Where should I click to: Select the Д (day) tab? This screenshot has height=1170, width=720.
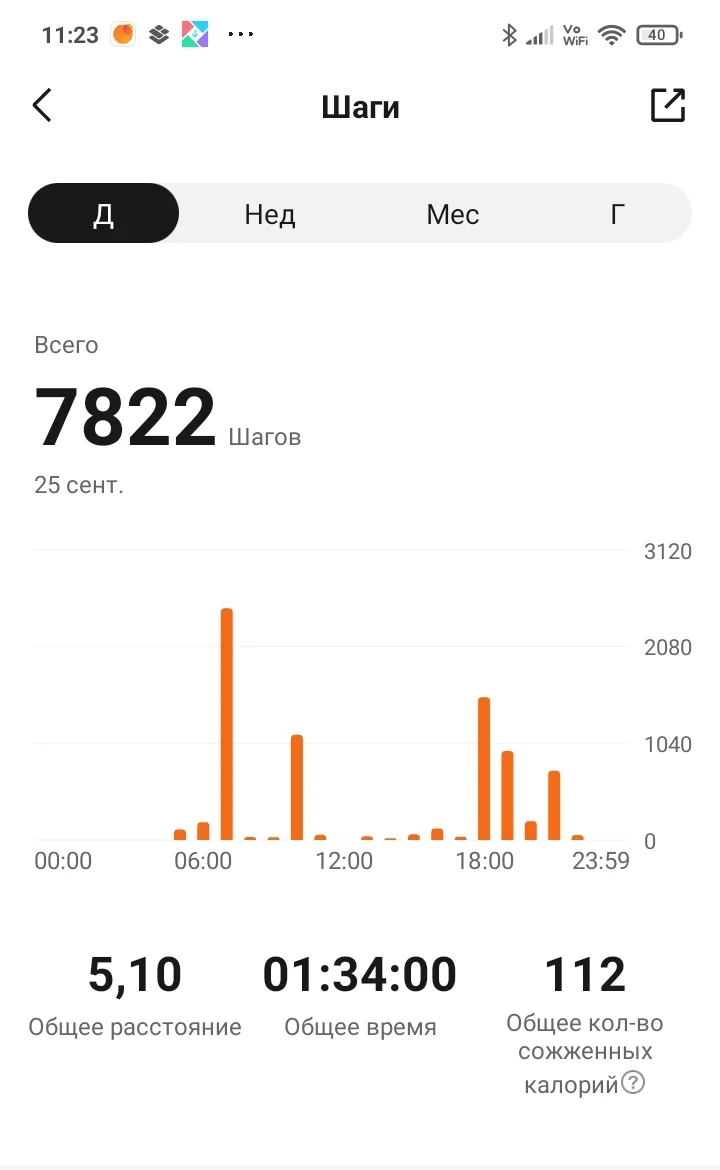pyautogui.click(x=104, y=214)
